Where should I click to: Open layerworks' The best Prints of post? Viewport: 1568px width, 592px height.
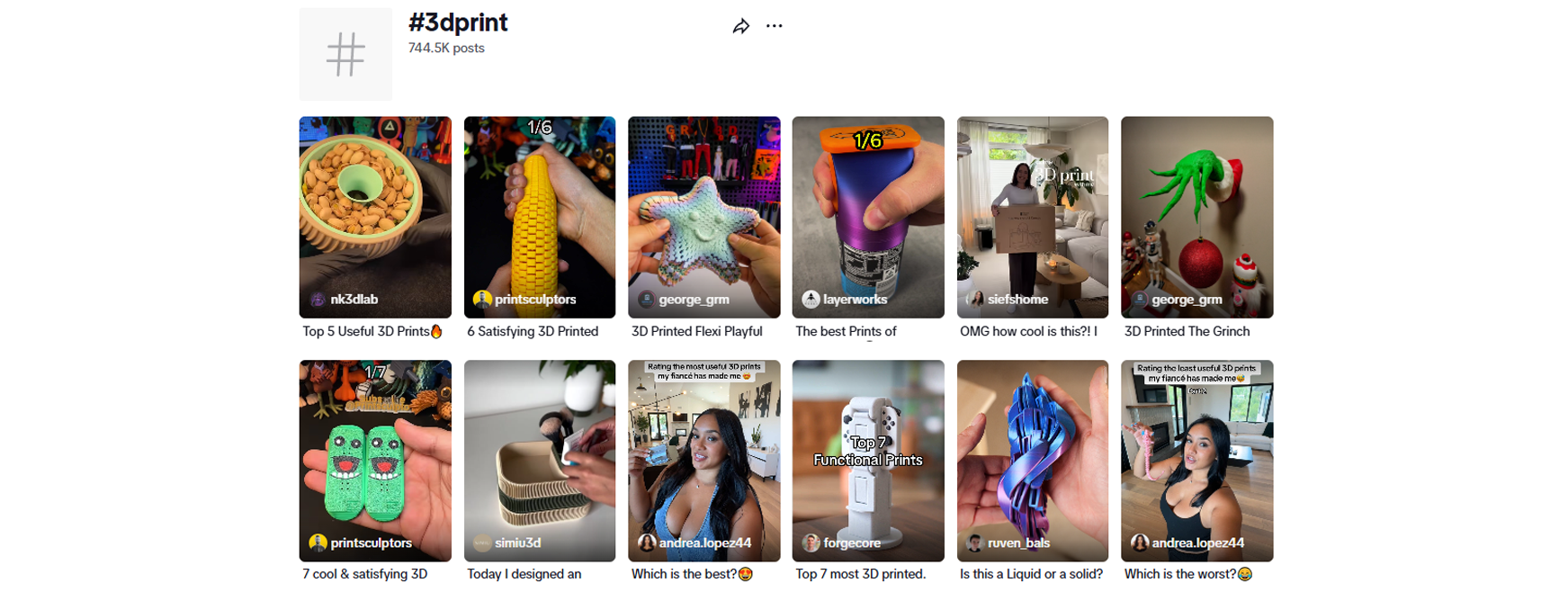[868, 217]
